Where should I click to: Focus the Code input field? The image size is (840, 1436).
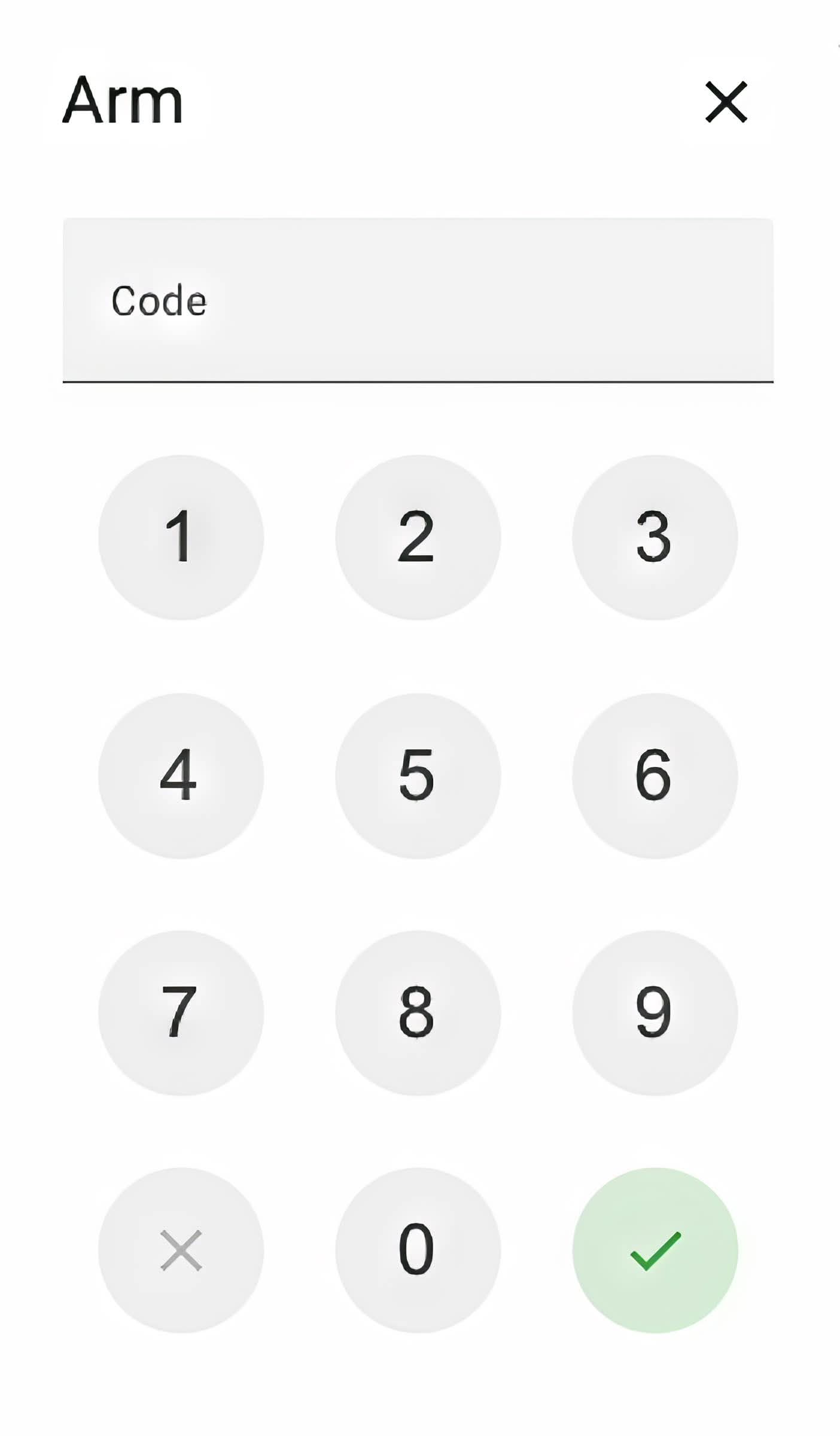coord(418,300)
